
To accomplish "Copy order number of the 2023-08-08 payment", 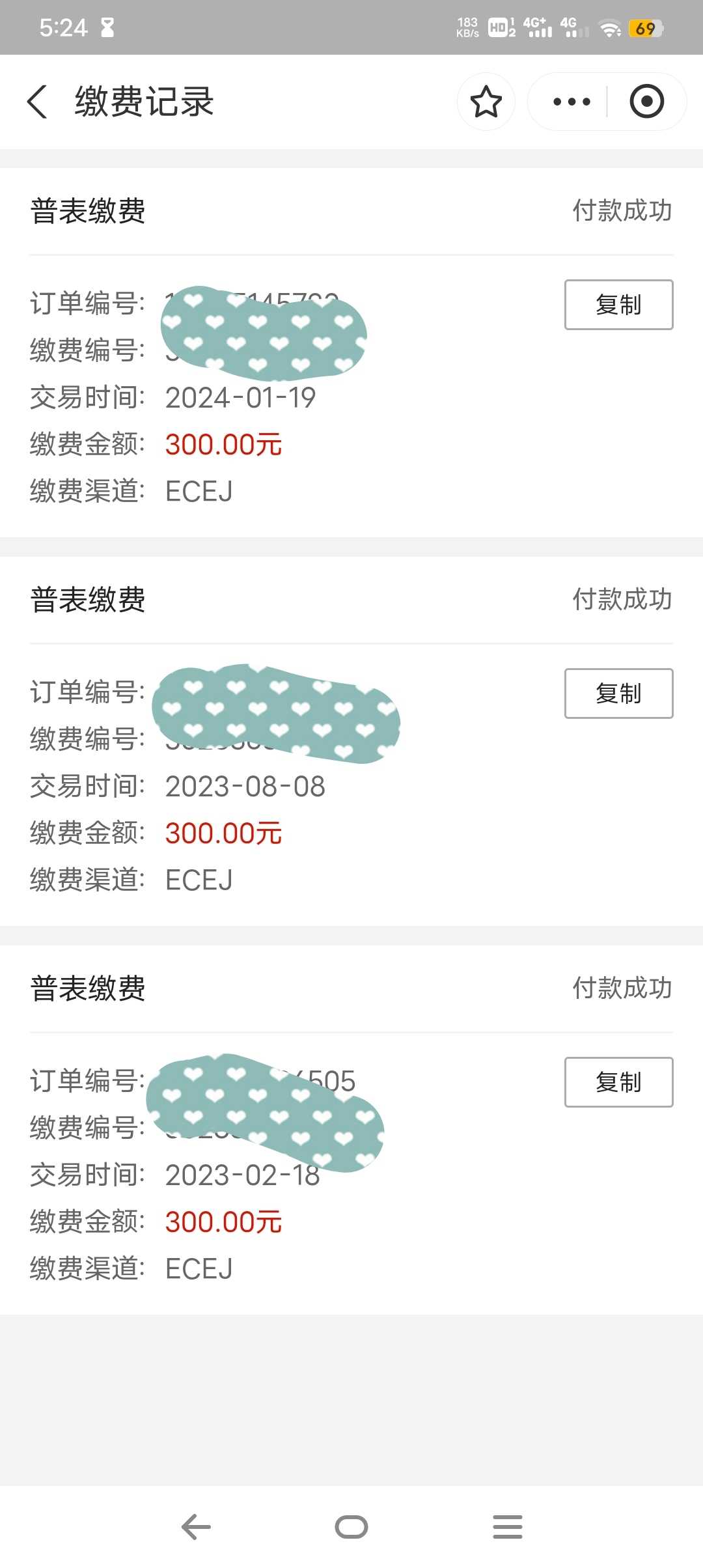I will pos(618,693).
